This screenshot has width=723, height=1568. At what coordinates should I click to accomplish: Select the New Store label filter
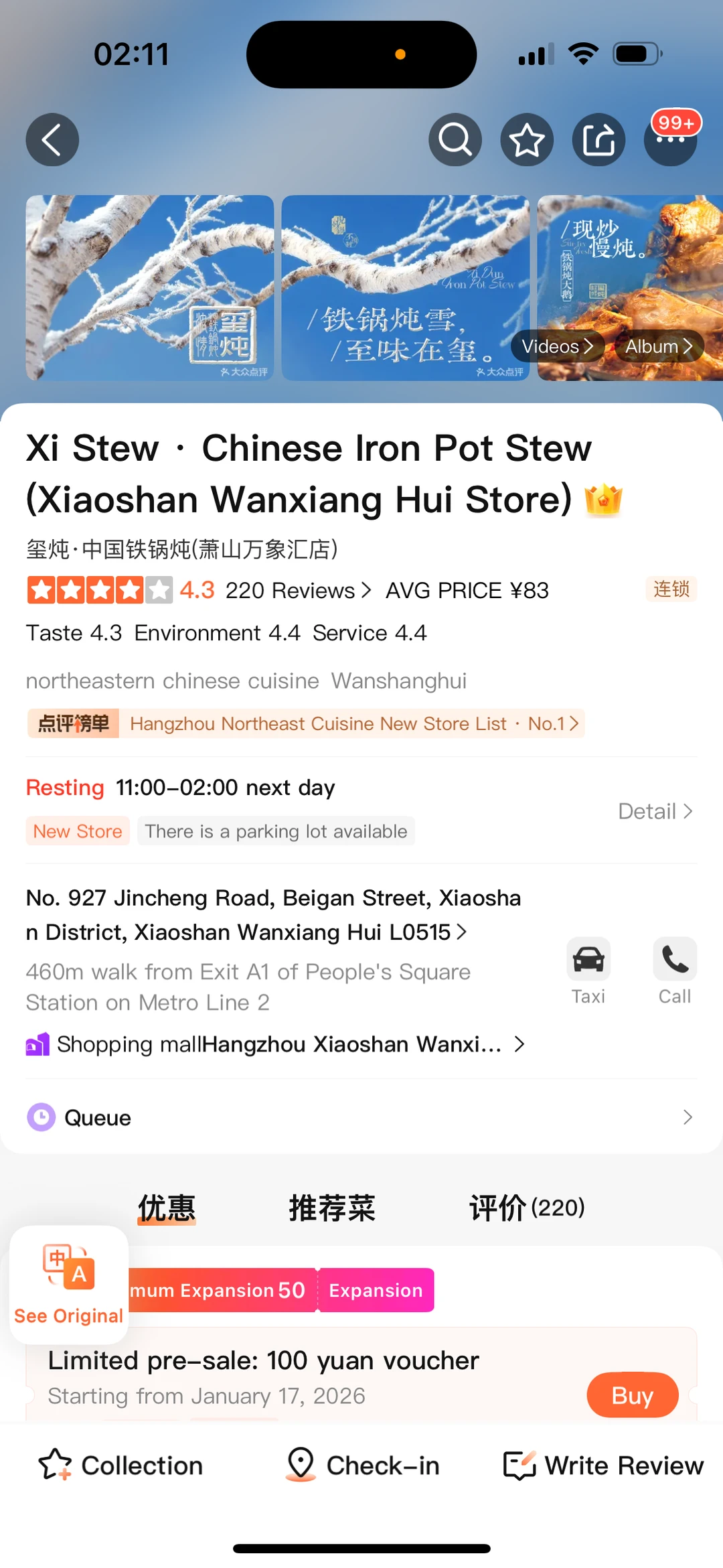77,831
